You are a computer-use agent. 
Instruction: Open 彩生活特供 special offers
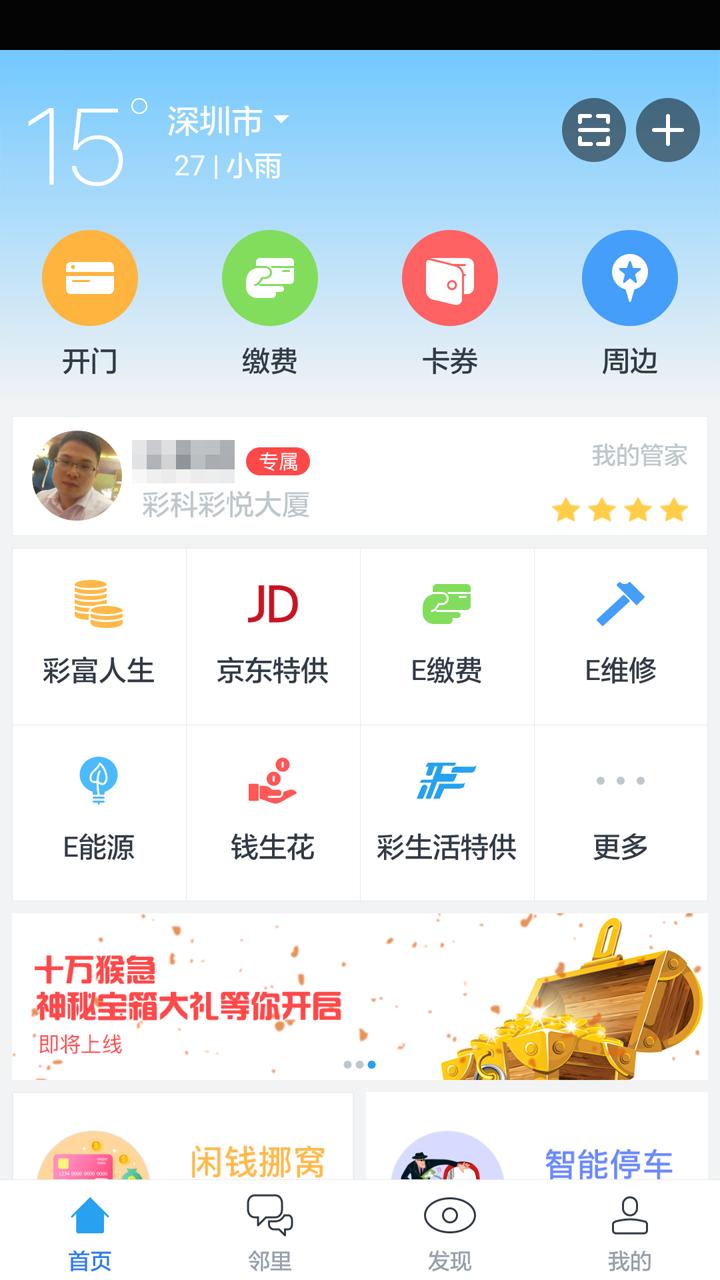coord(447,810)
